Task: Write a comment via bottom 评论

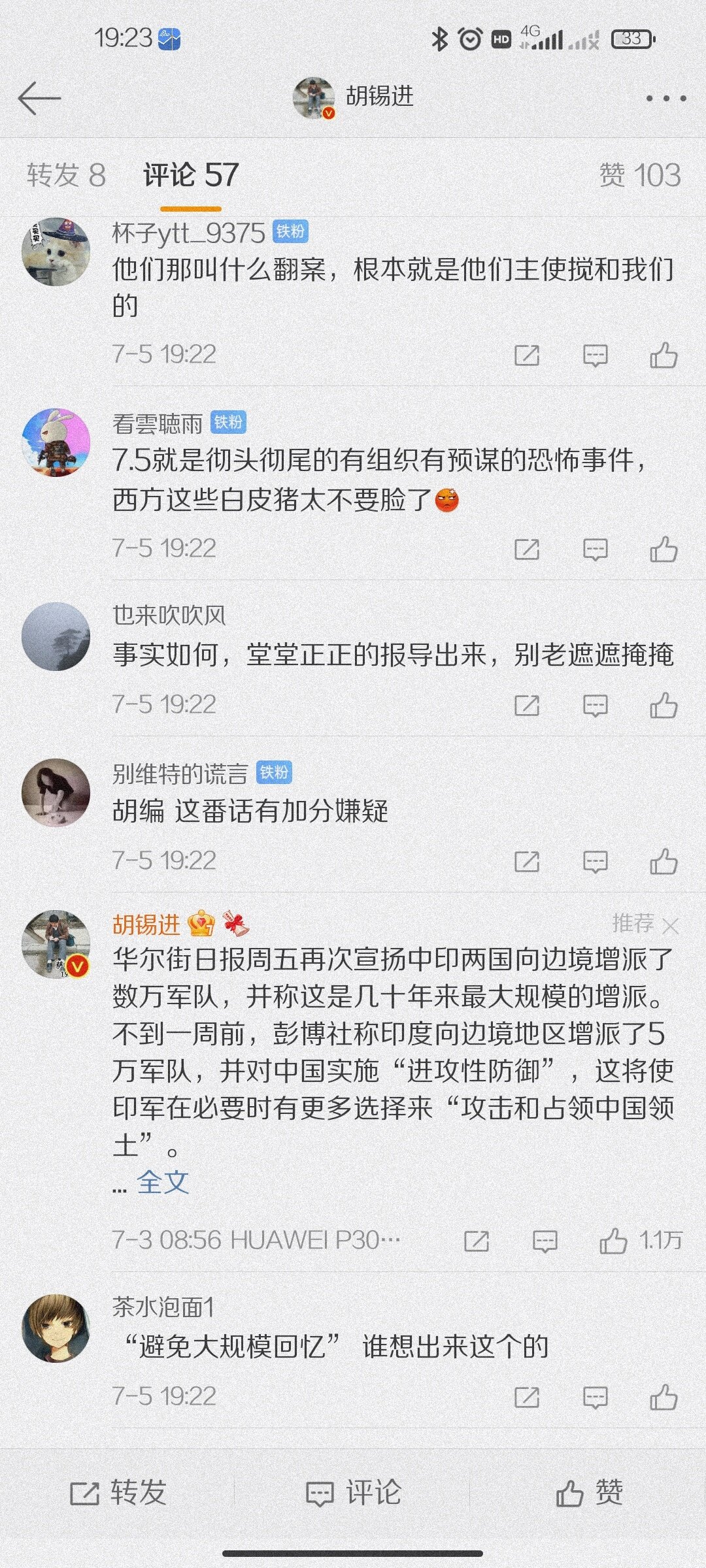Action: [353, 1493]
